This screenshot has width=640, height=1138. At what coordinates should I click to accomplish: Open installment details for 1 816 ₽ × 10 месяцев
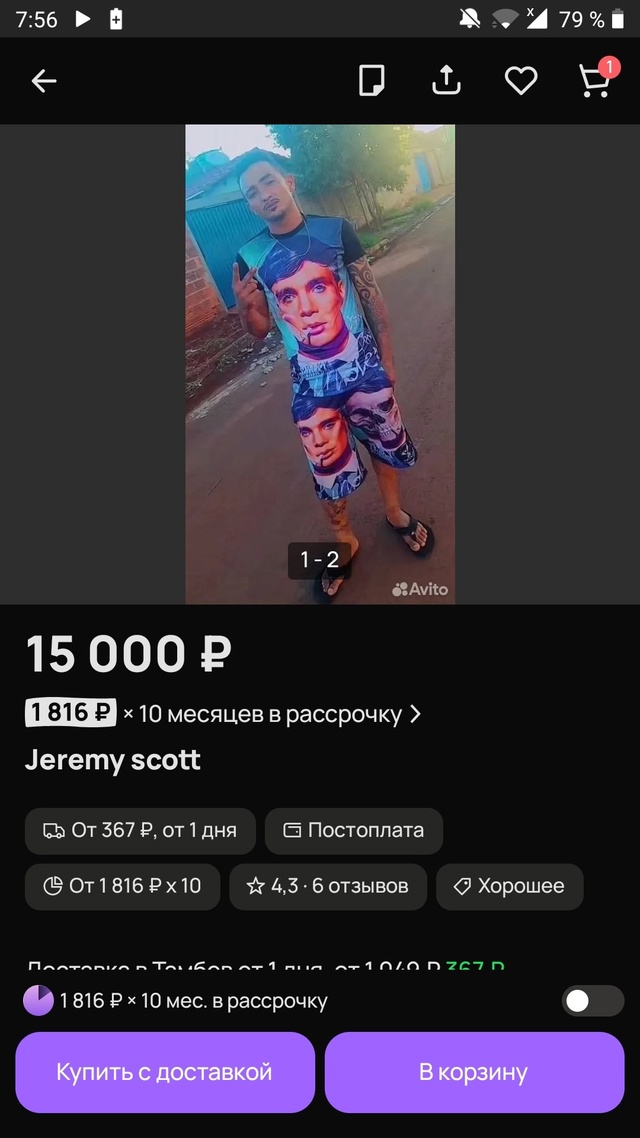[x=223, y=714]
